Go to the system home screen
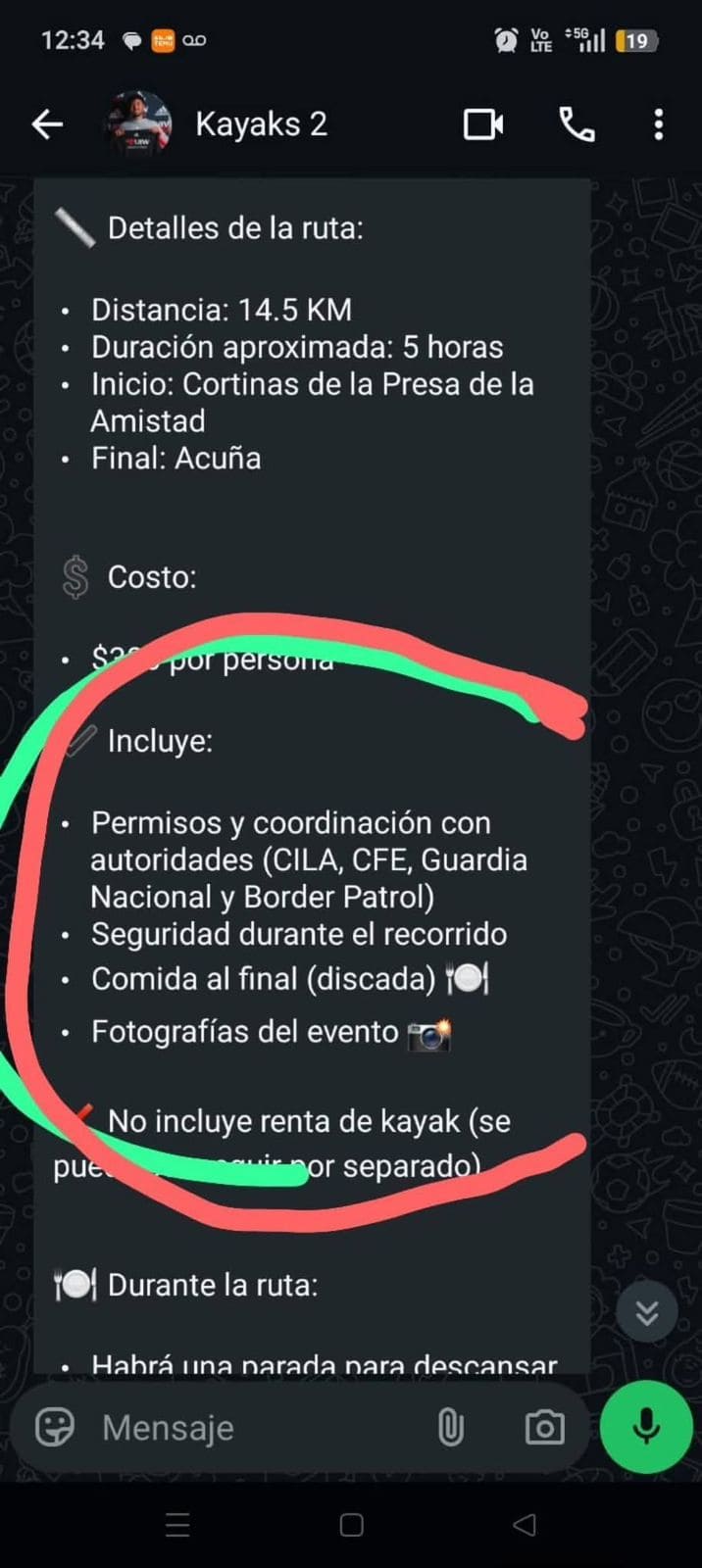 coord(351,1525)
